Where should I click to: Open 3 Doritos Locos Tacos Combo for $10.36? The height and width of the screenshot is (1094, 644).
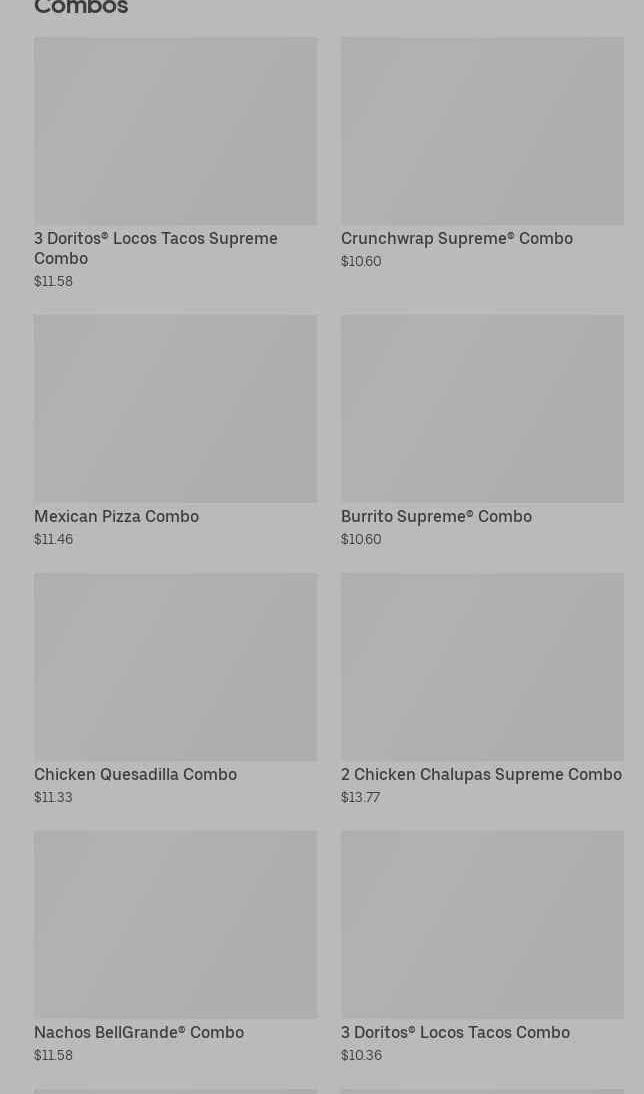pyautogui.click(x=482, y=947)
